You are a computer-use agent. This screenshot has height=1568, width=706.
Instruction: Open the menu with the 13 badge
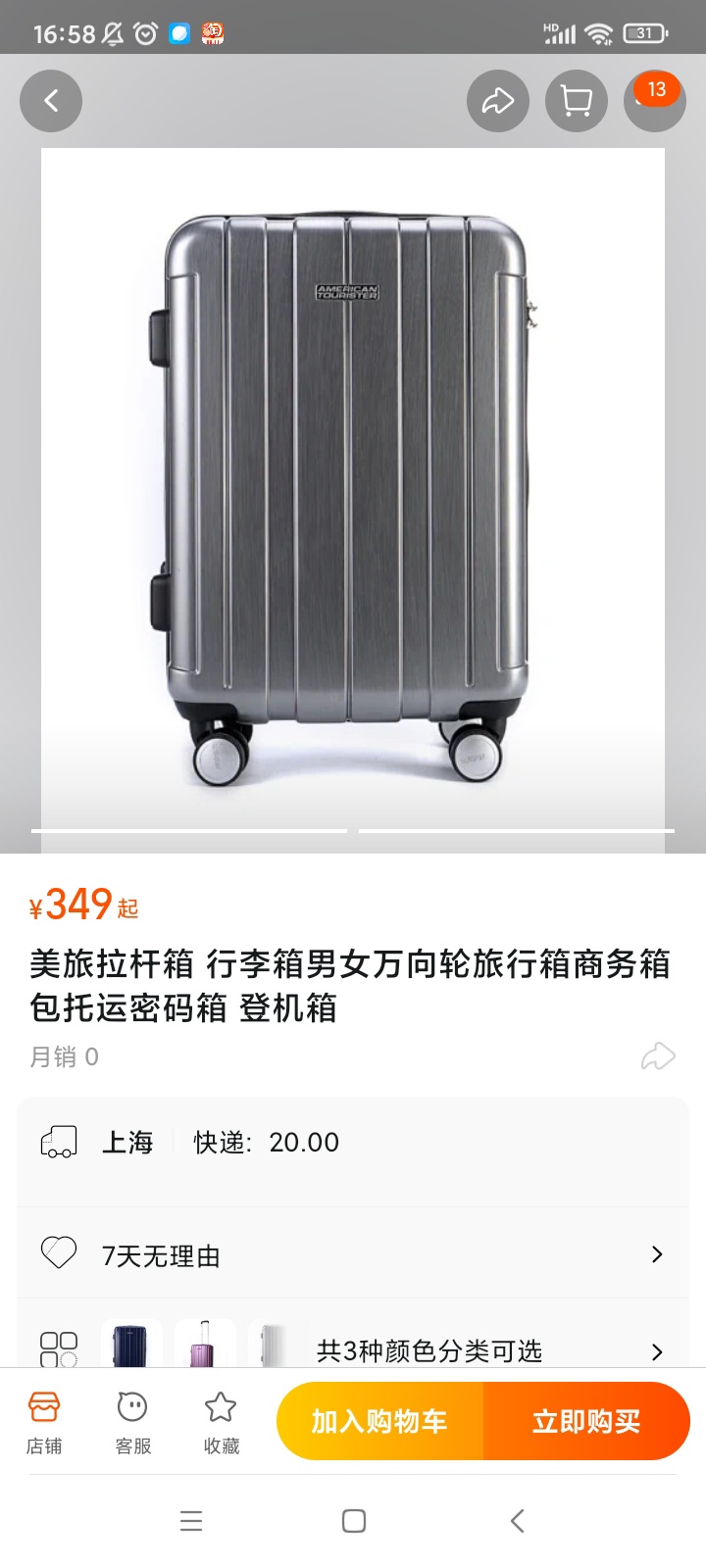click(x=653, y=102)
